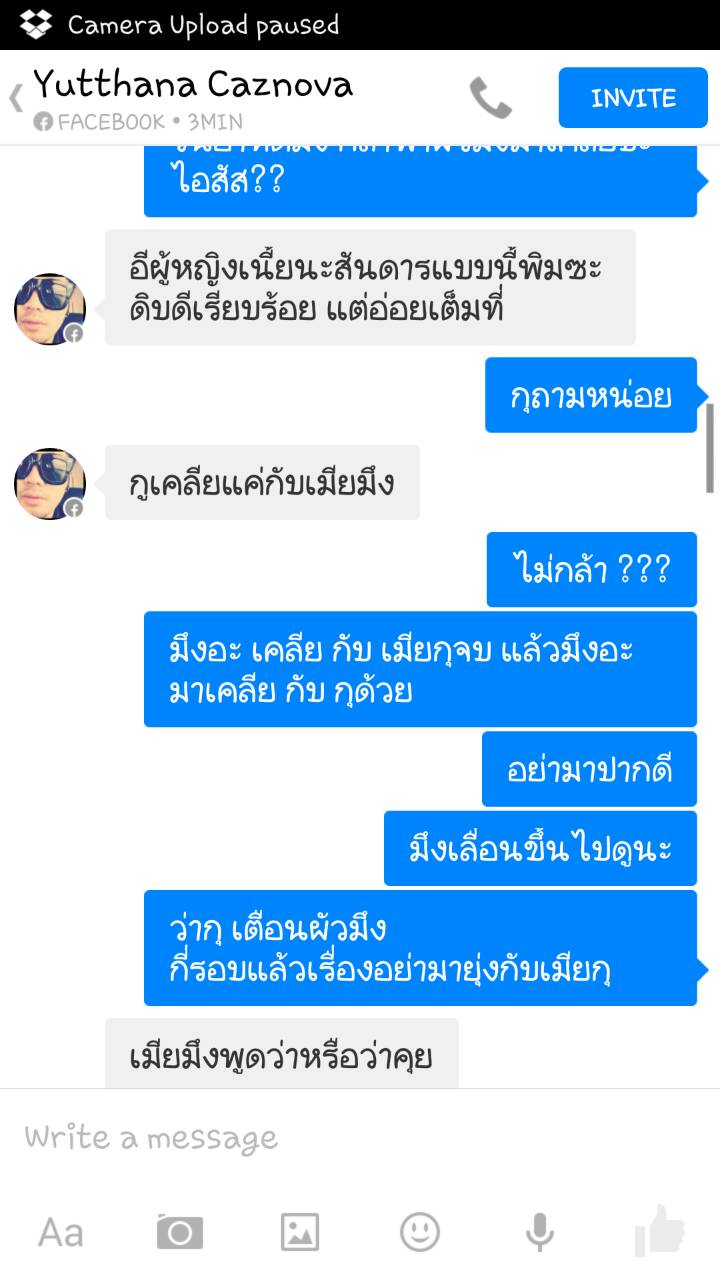The image size is (720, 1280).
Task: Open the emoji and sticker picker
Action: pos(420,1232)
